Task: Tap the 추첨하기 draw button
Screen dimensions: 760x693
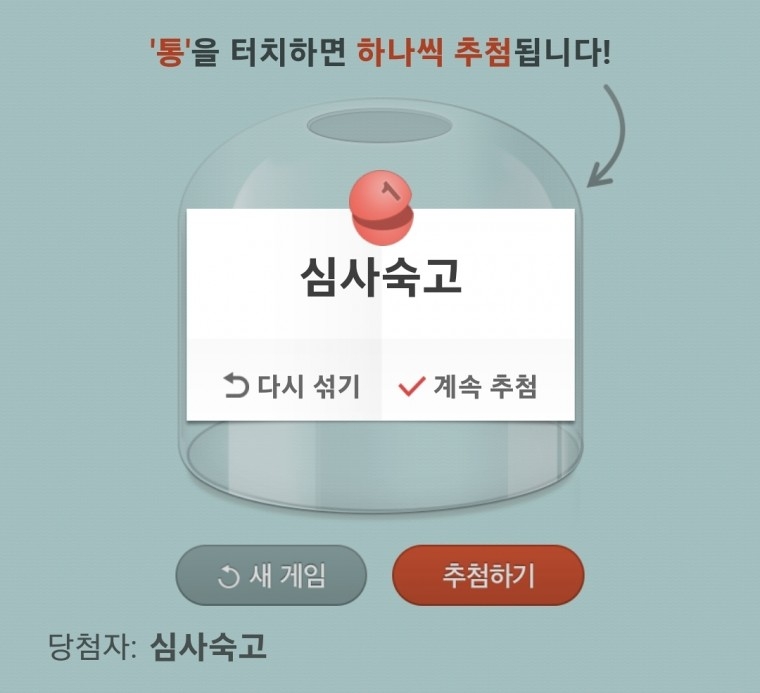Action: point(487,576)
